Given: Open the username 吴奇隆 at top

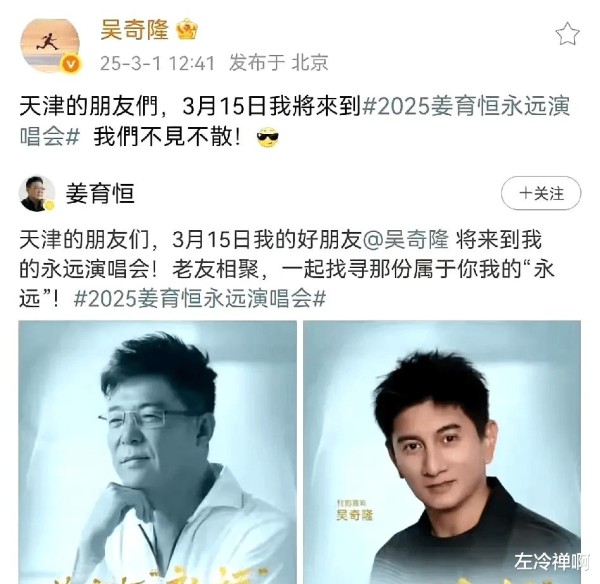Looking at the screenshot, I should point(134,30).
